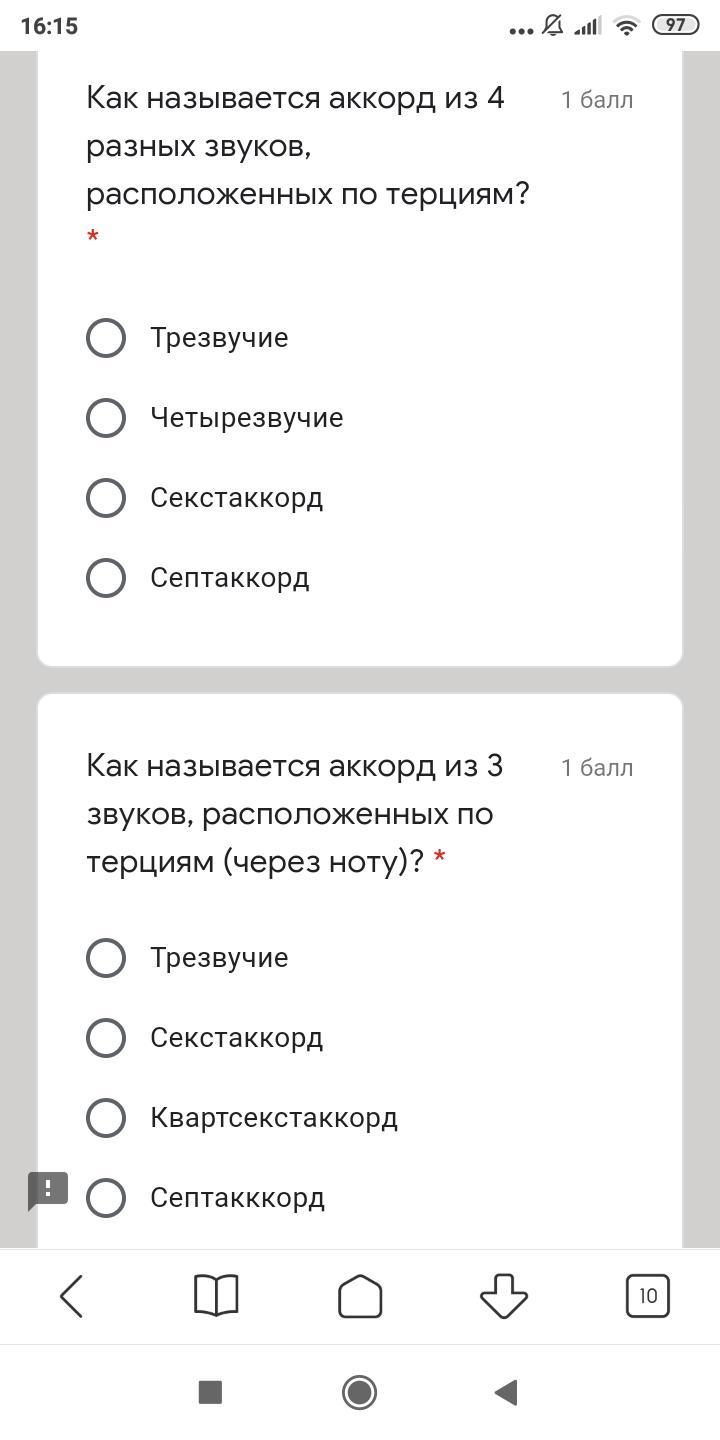The height and width of the screenshot is (1440, 720).
Task: Open the bookmarks book icon
Action: (x=216, y=1296)
